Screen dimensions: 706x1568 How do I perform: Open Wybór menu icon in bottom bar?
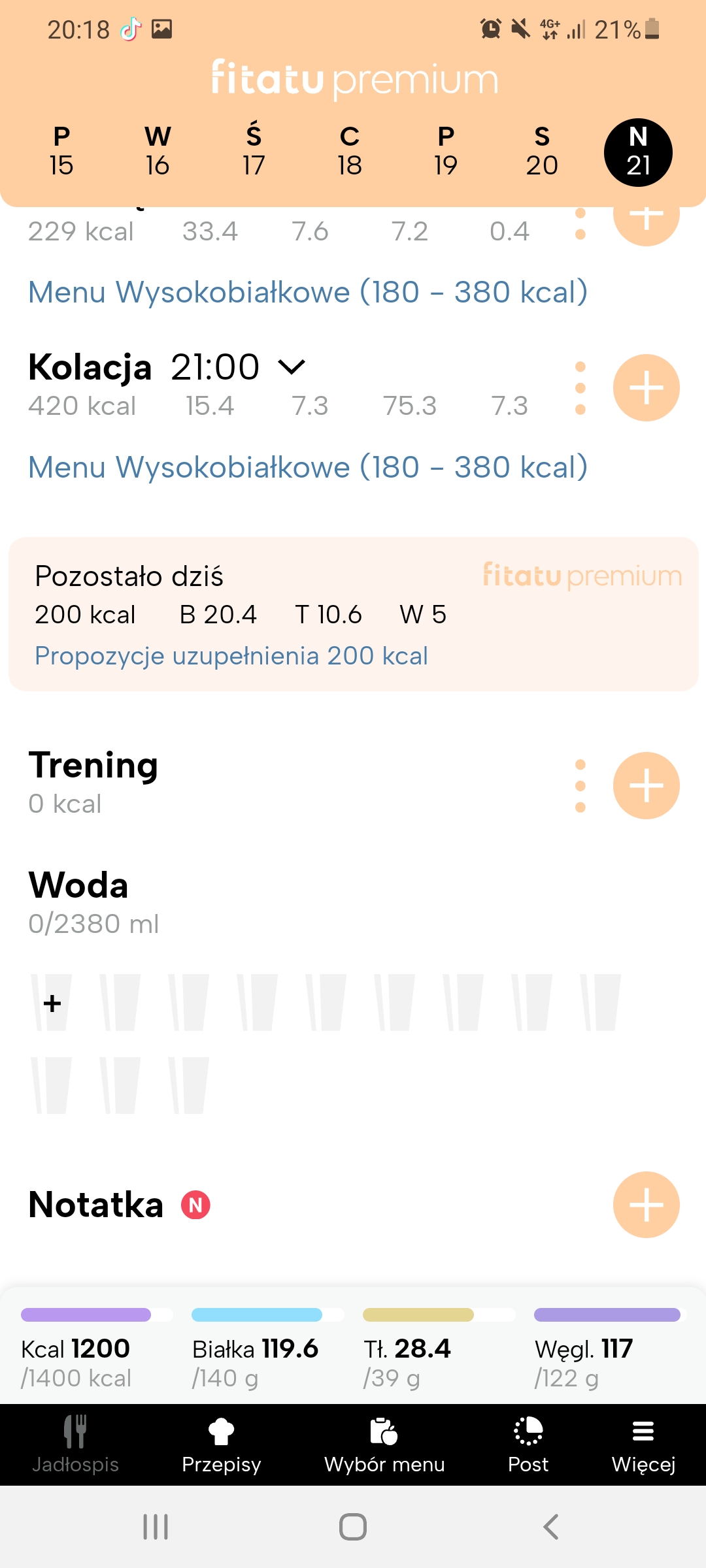[384, 1431]
